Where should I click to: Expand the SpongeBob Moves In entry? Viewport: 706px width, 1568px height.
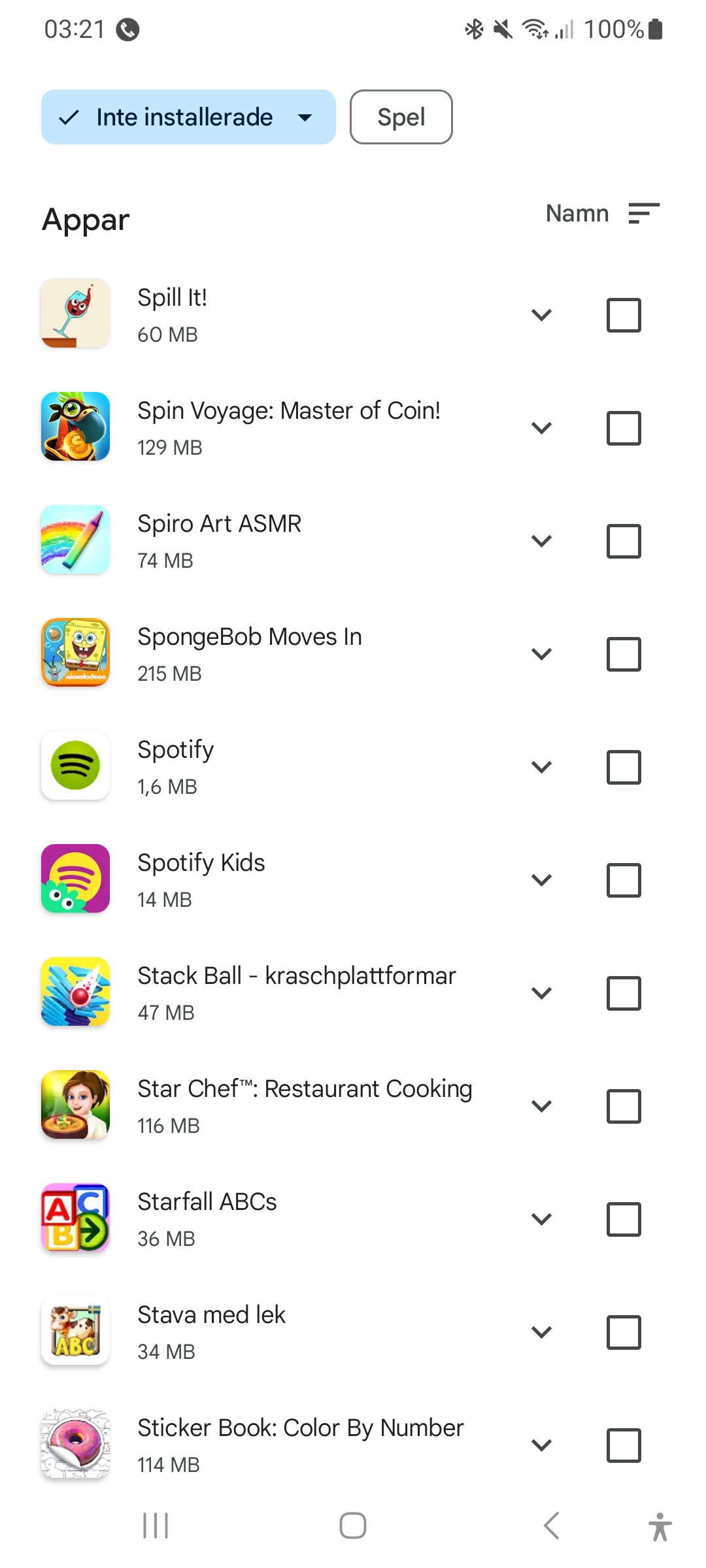click(x=541, y=655)
